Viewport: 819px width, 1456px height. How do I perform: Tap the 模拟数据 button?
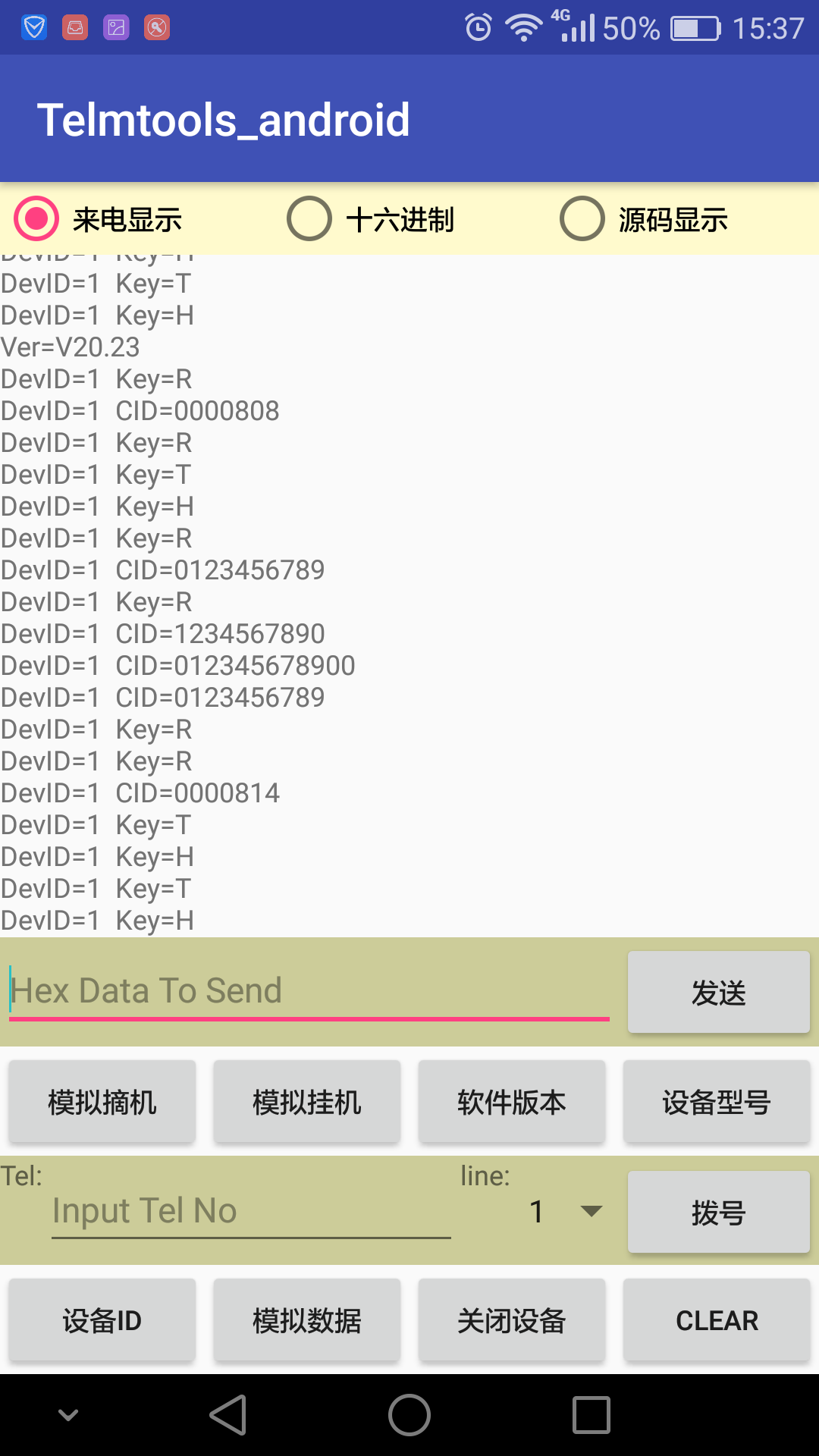(x=307, y=1320)
